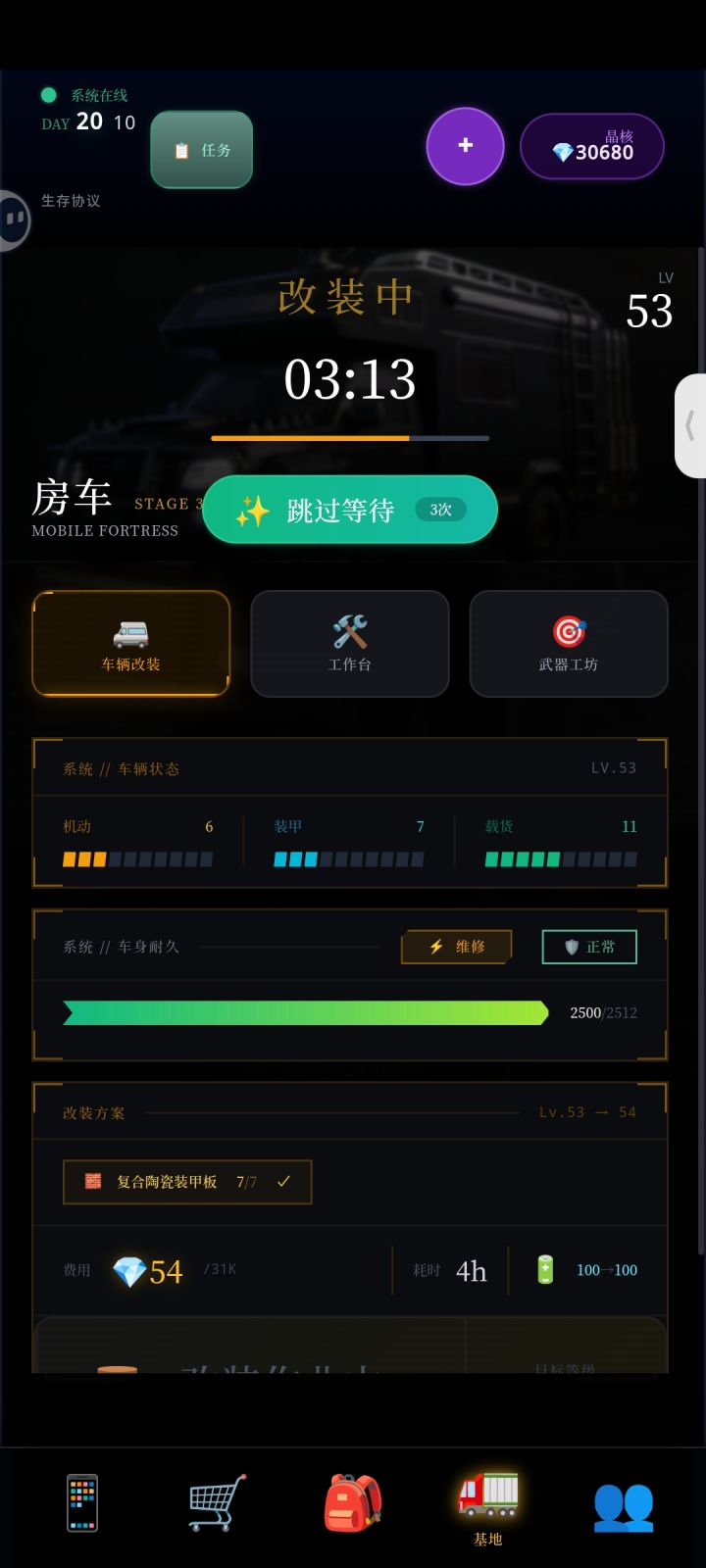This screenshot has height=1568, width=706.
Task: Toggle the 复合陶瓷装甲板 armor plate checkmark
Action: [x=283, y=1182]
